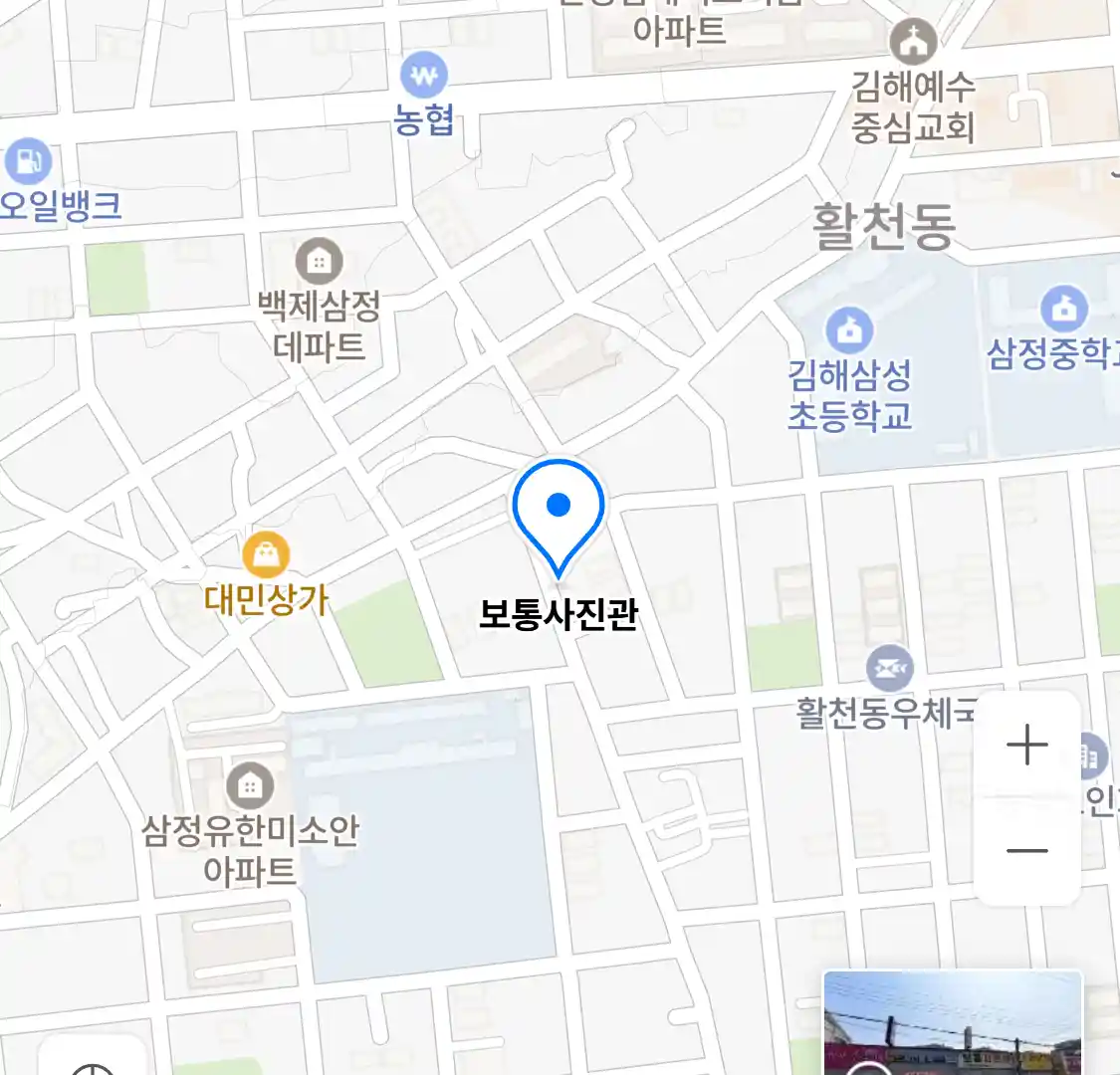Select 김해예수중심교회 church marker
The height and width of the screenshot is (1075, 1120).
click(913, 43)
